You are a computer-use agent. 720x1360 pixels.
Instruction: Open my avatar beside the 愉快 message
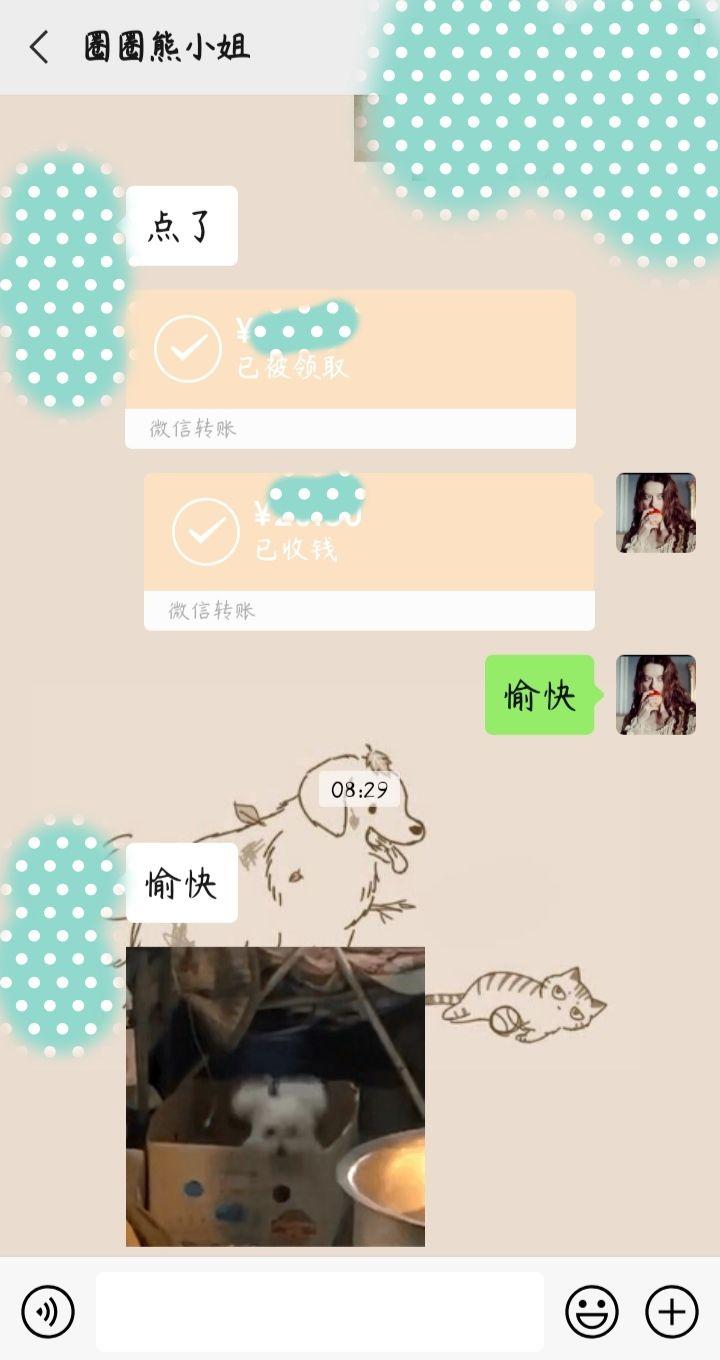pyautogui.click(x=656, y=695)
